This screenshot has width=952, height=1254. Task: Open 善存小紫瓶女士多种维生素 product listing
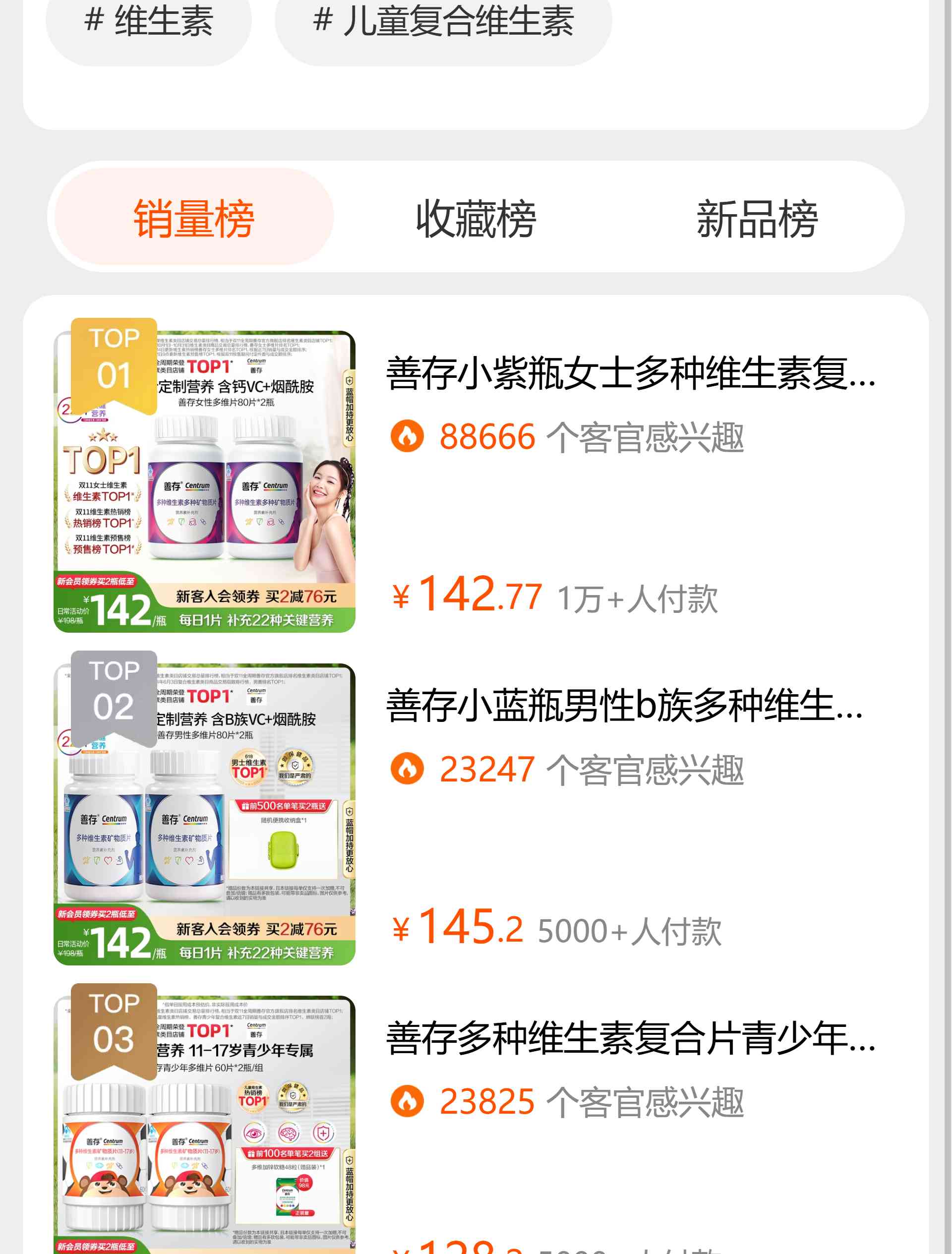point(630,374)
